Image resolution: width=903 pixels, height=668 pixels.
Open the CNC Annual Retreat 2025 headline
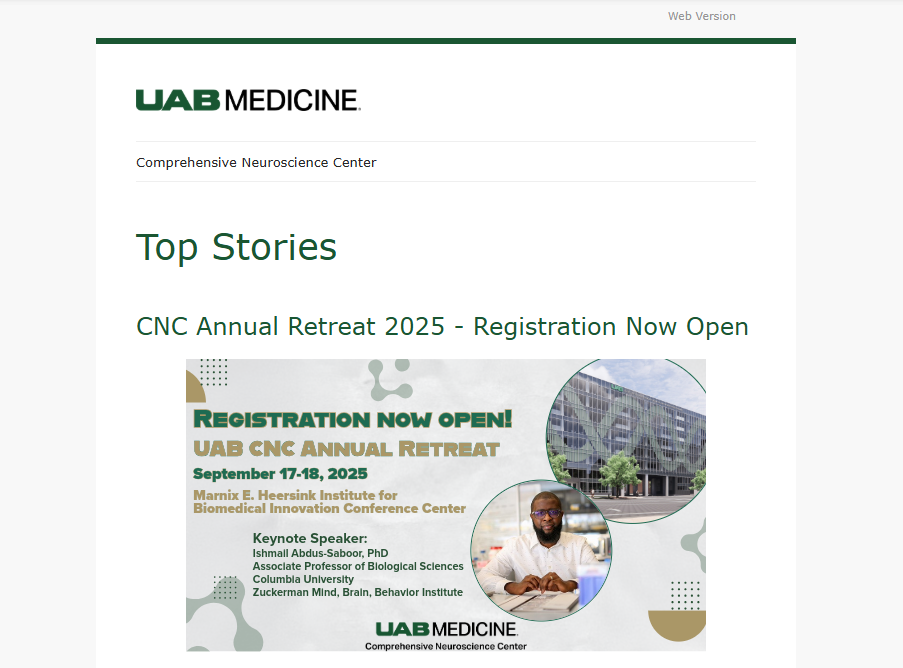pos(442,327)
